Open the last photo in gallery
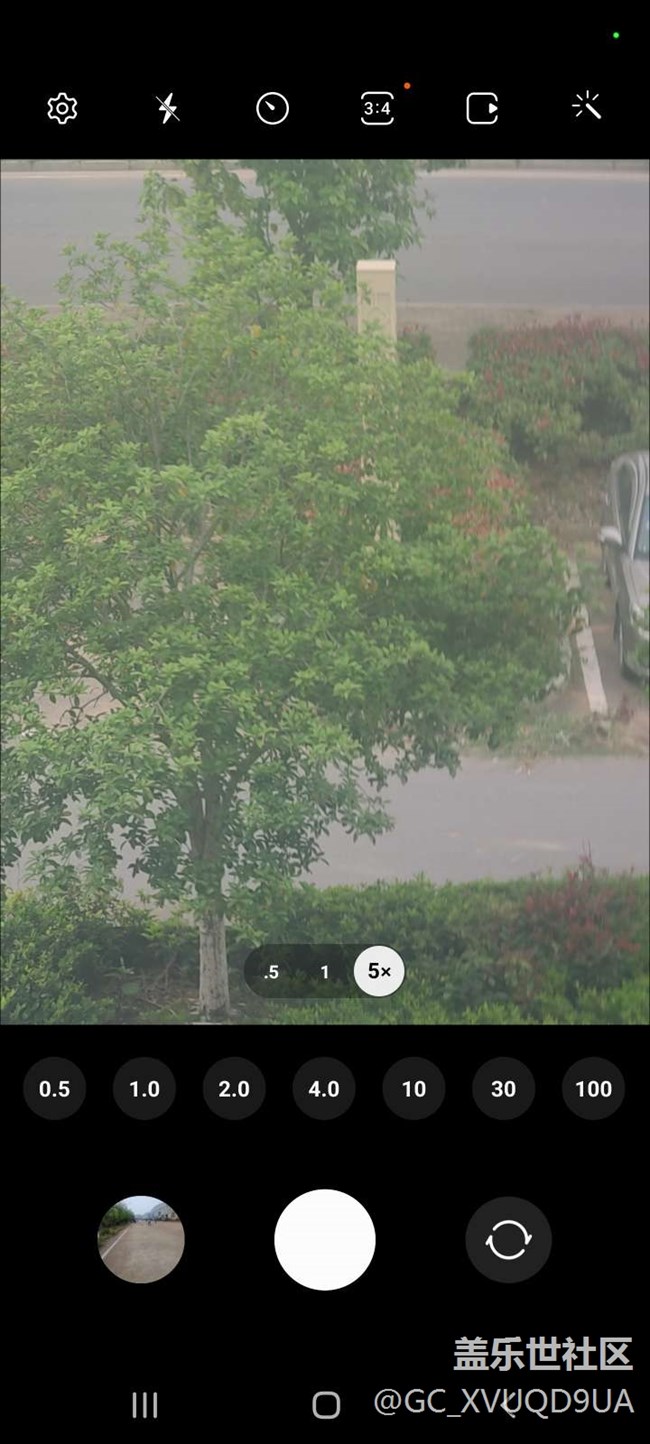Image resolution: width=650 pixels, height=1444 pixels. pyautogui.click(x=141, y=1240)
